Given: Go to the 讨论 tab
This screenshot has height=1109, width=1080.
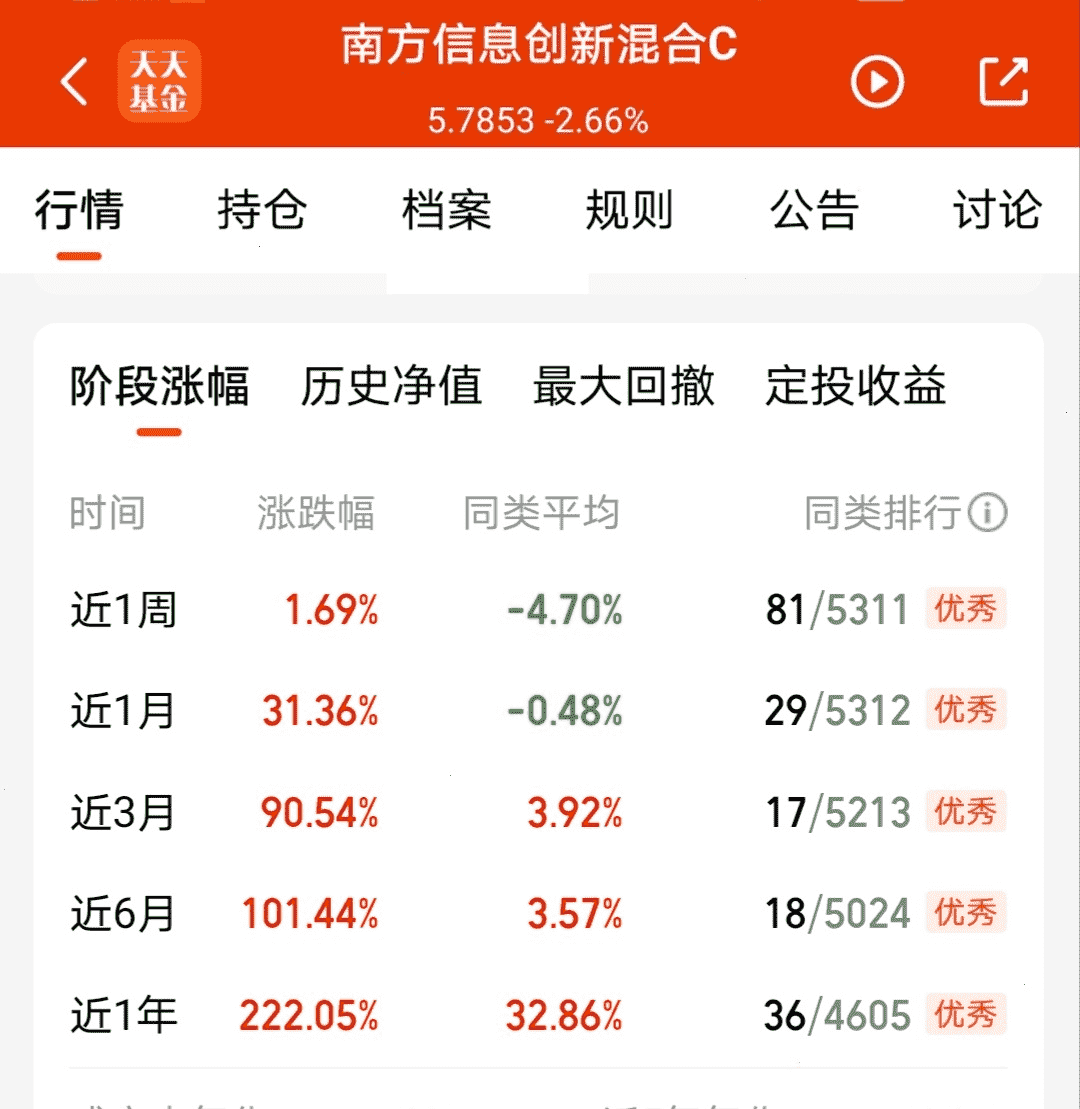Looking at the screenshot, I should pyautogui.click(x=997, y=210).
